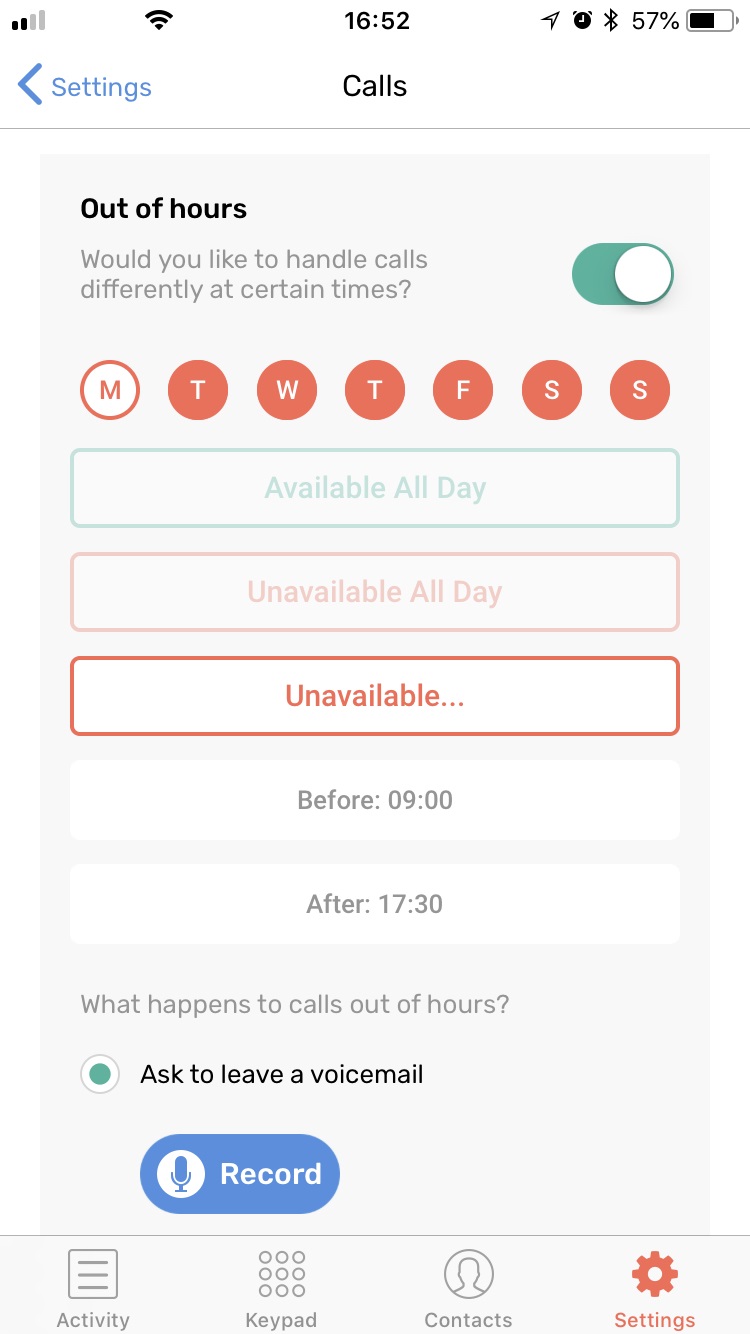Select the Friday day circle
750x1334 pixels.
463,389
